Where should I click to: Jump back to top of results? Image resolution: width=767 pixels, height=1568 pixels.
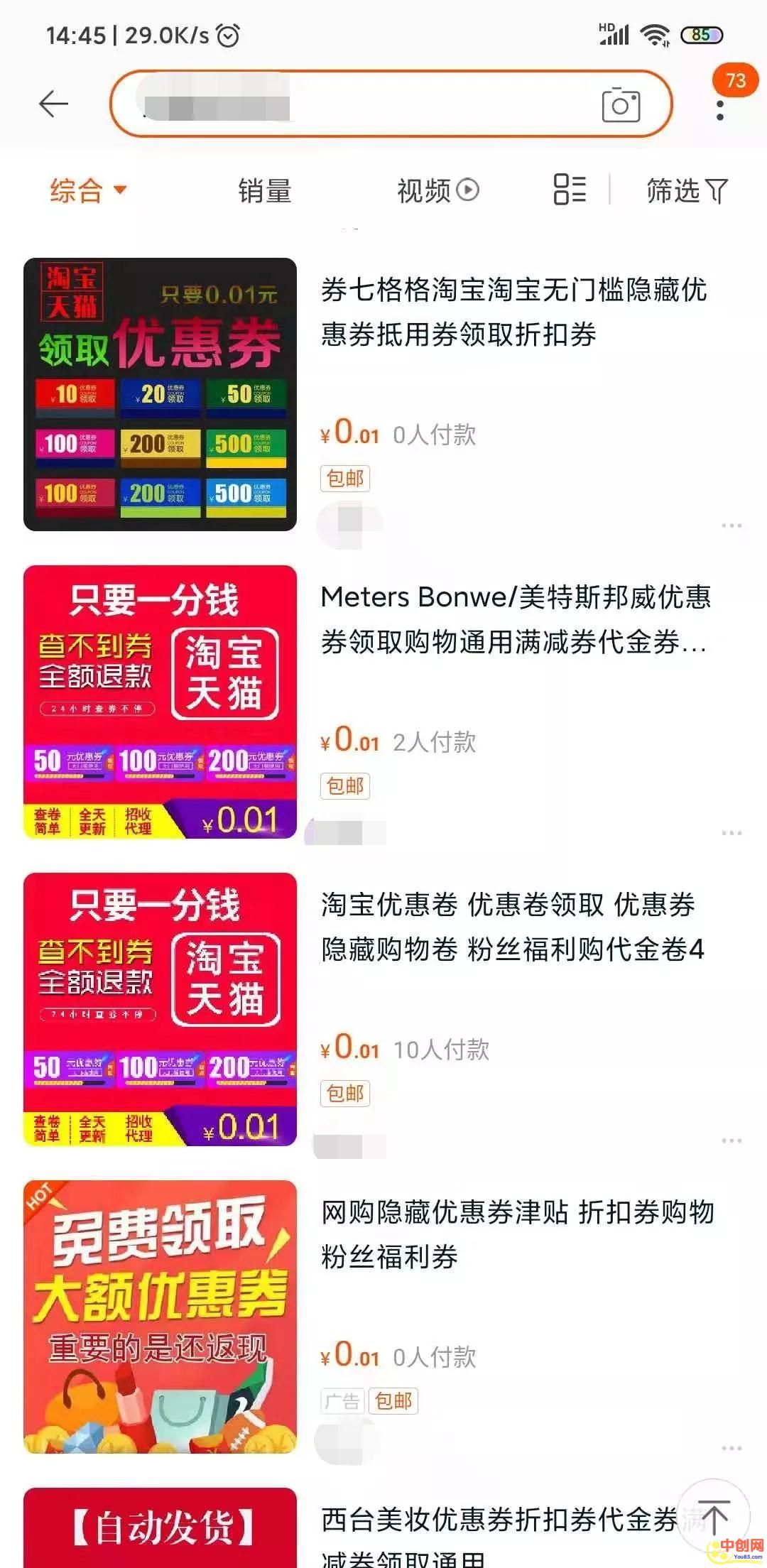(x=714, y=1517)
